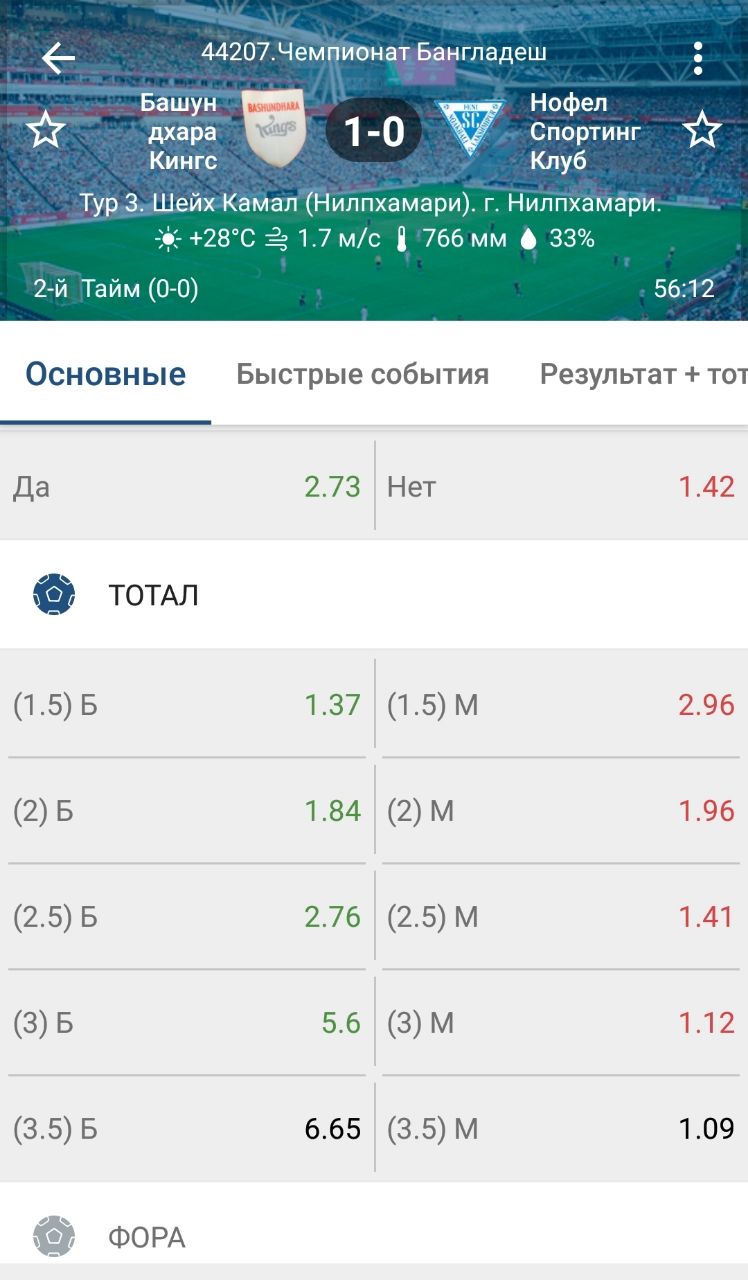Collapse the ТОТАЛ section header
The height and width of the screenshot is (1280, 748).
tap(374, 595)
